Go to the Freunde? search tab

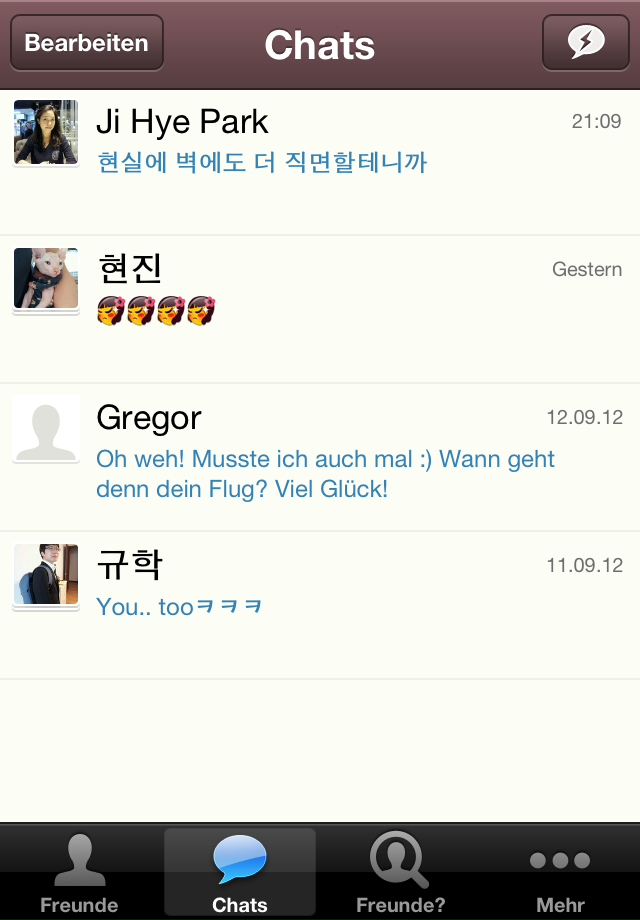tap(400, 872)
